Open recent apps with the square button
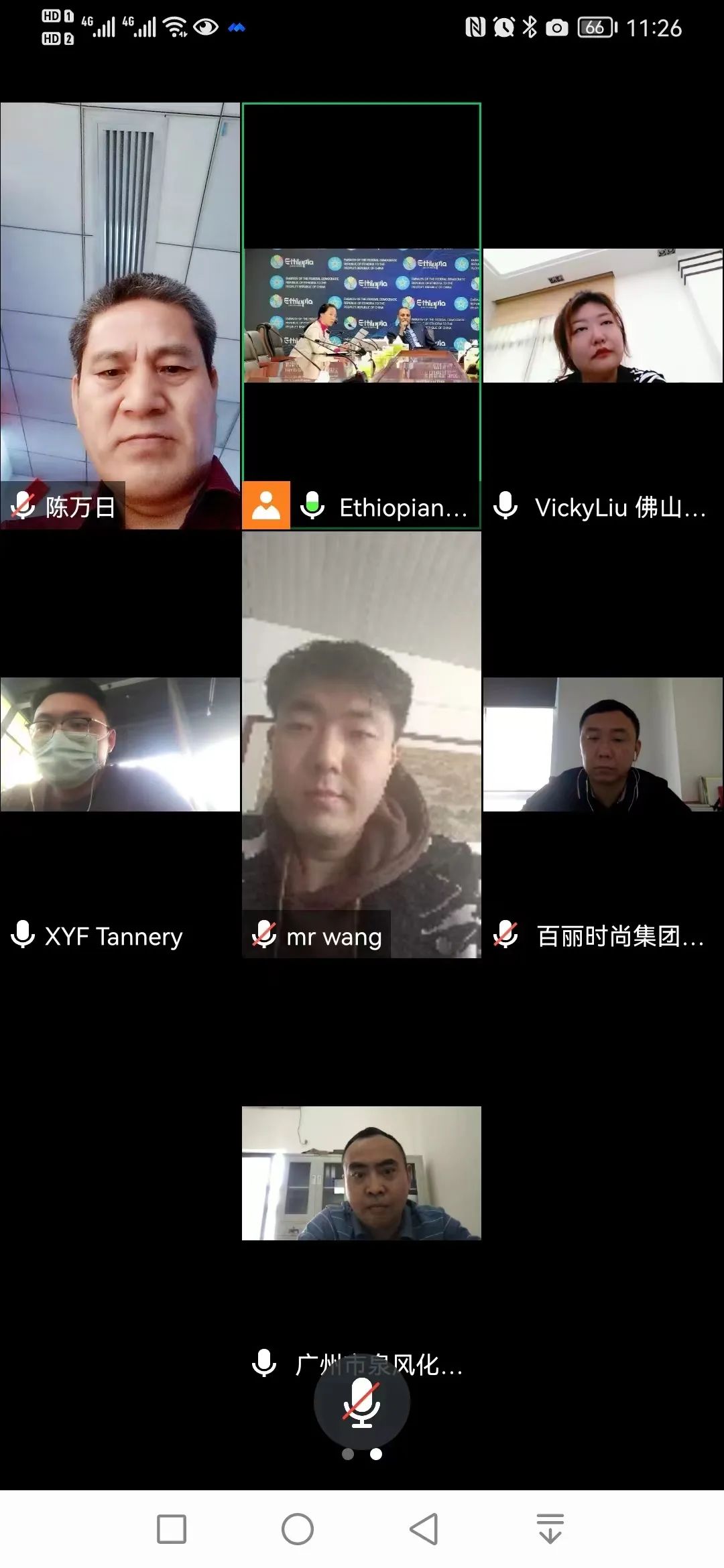This screenshot has height=1568, width=724. [172, 1528]
